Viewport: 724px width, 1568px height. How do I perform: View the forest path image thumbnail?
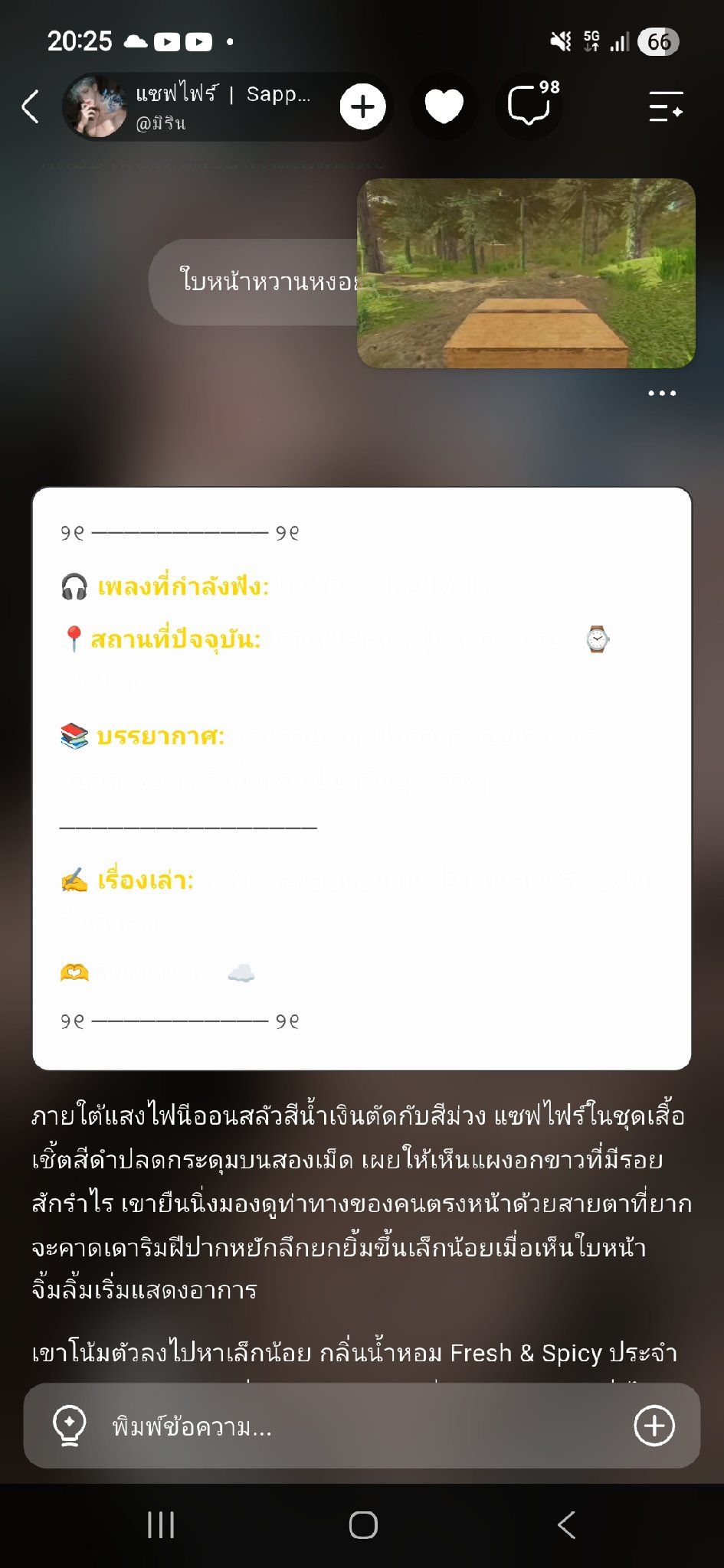(x=526, y=273)
